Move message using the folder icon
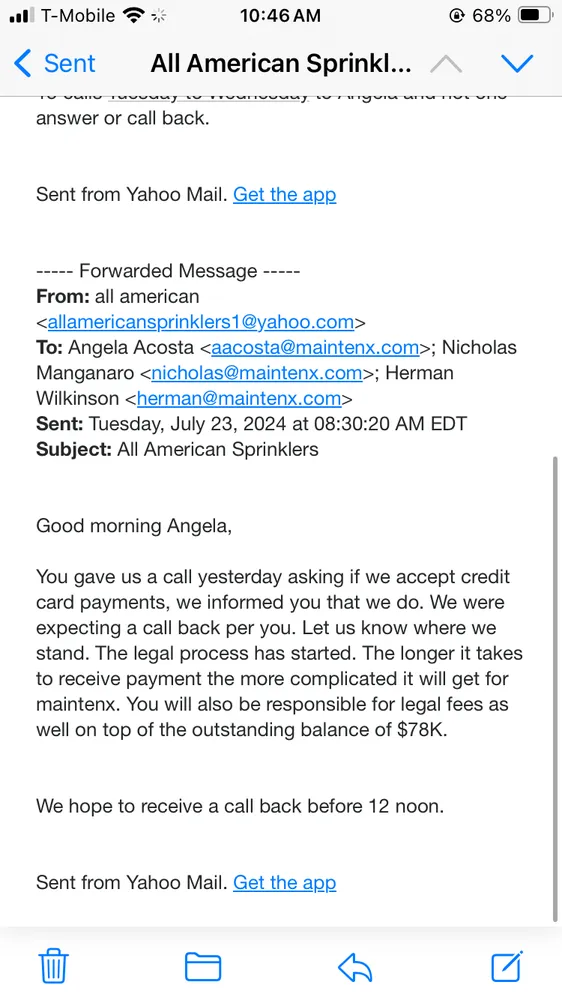 coord(203,966)
